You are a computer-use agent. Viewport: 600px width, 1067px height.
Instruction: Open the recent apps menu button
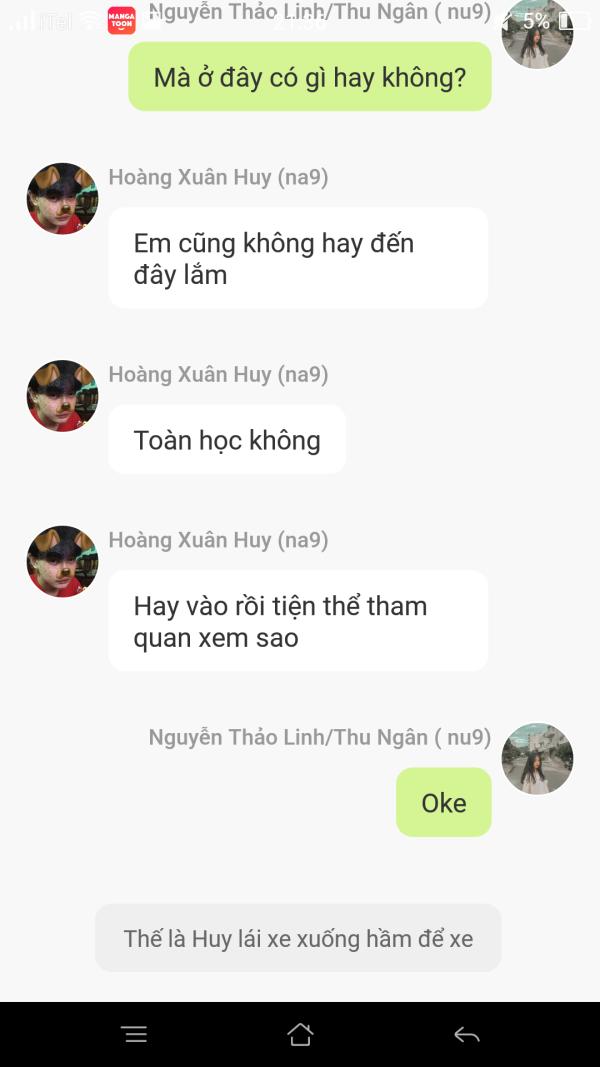[x=135, y=1035]
